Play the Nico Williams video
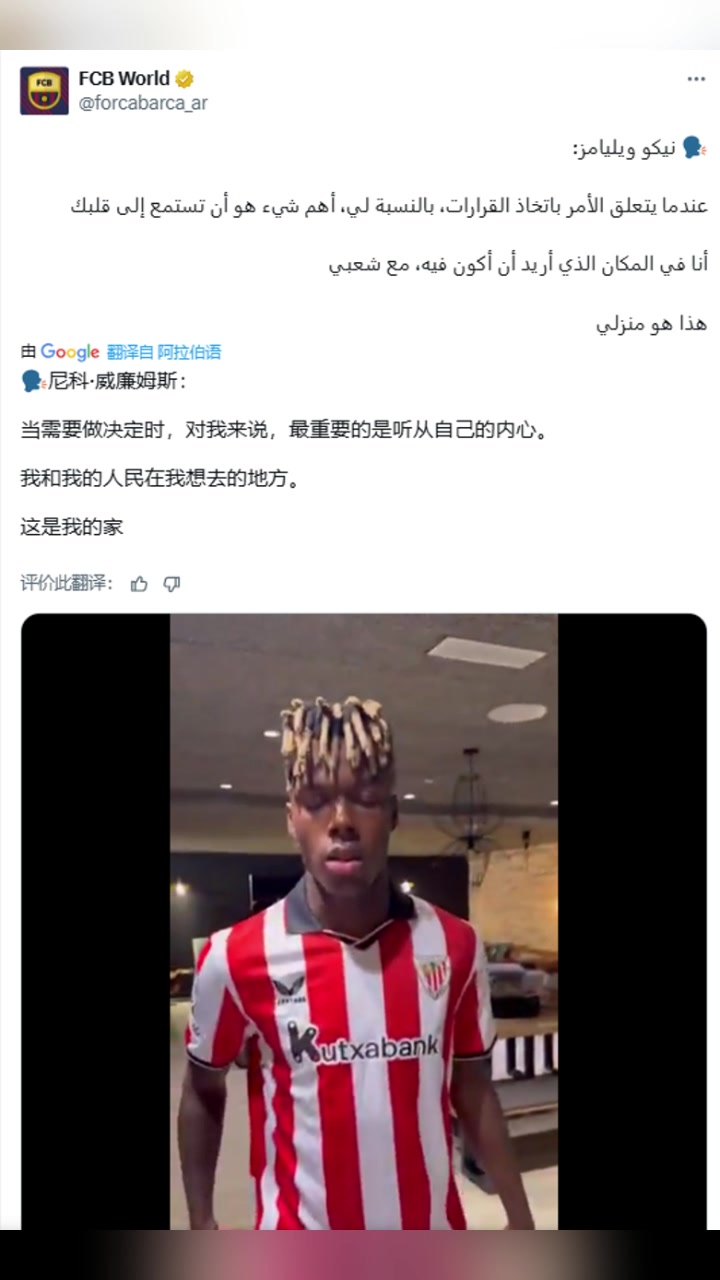720x1280 pixels. point(363,920)
